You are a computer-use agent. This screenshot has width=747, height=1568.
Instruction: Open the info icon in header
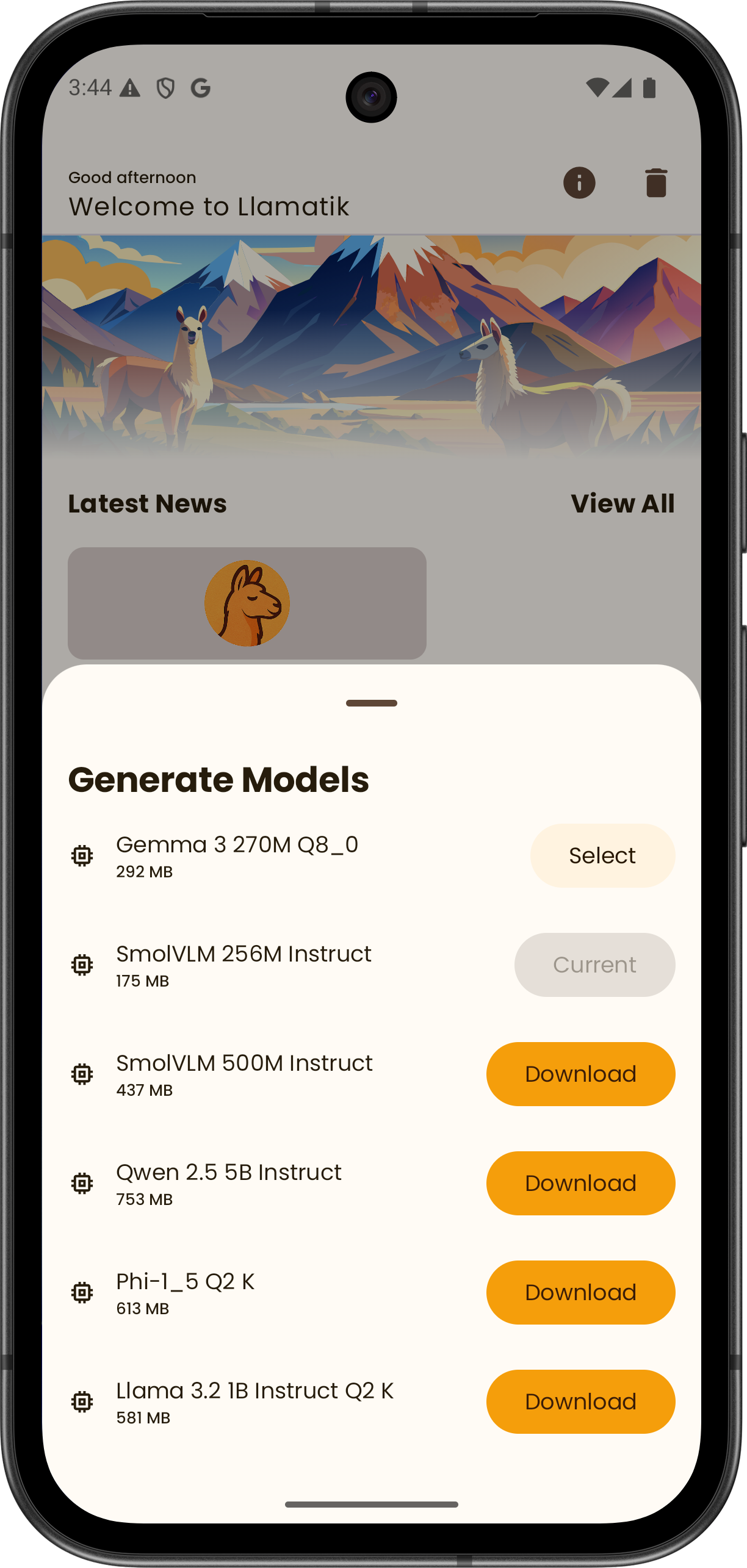(x=579, y=182)
